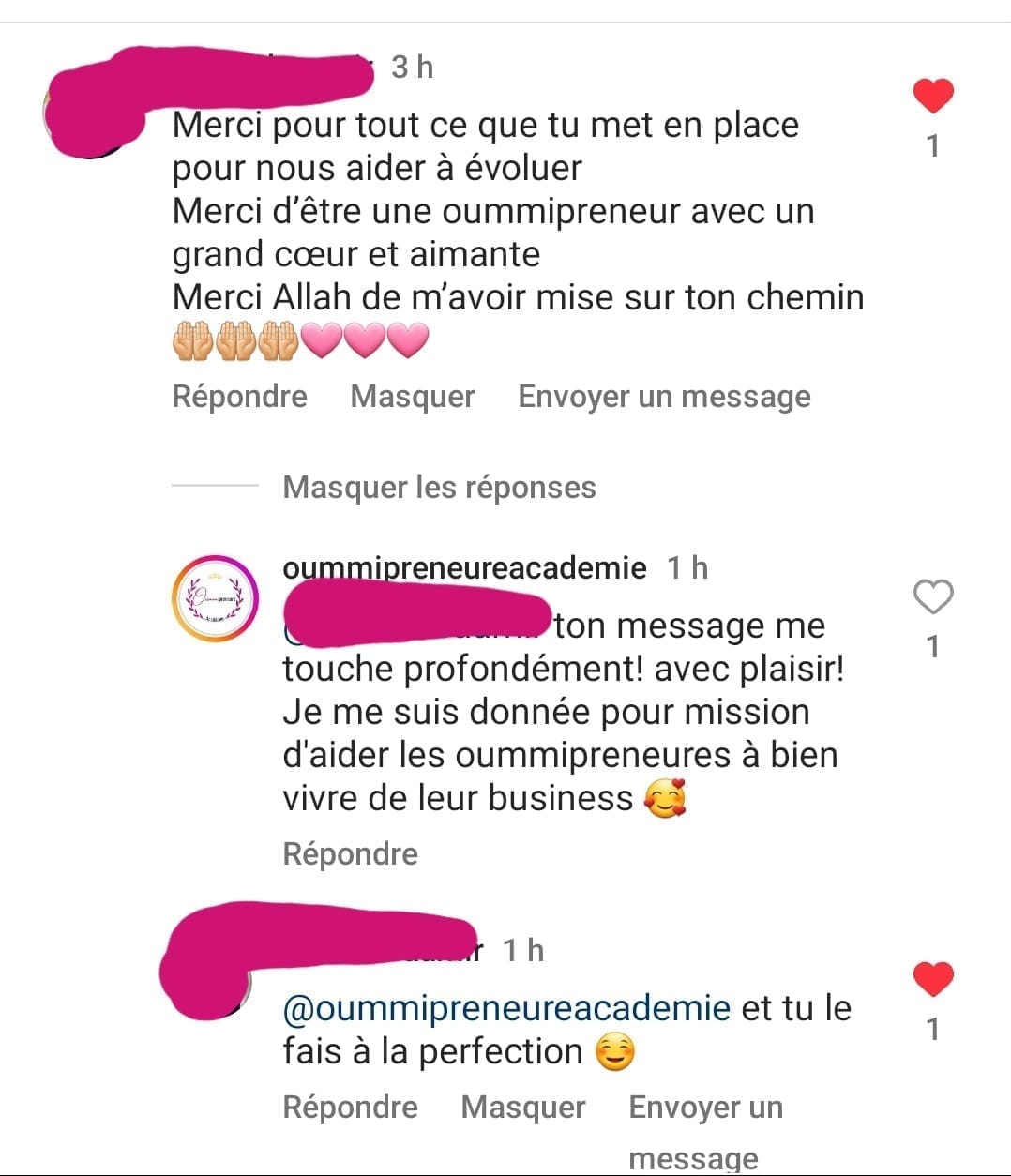Reply to the "à la perfection" comment

pyautogui.click(x=350, y=1108)
